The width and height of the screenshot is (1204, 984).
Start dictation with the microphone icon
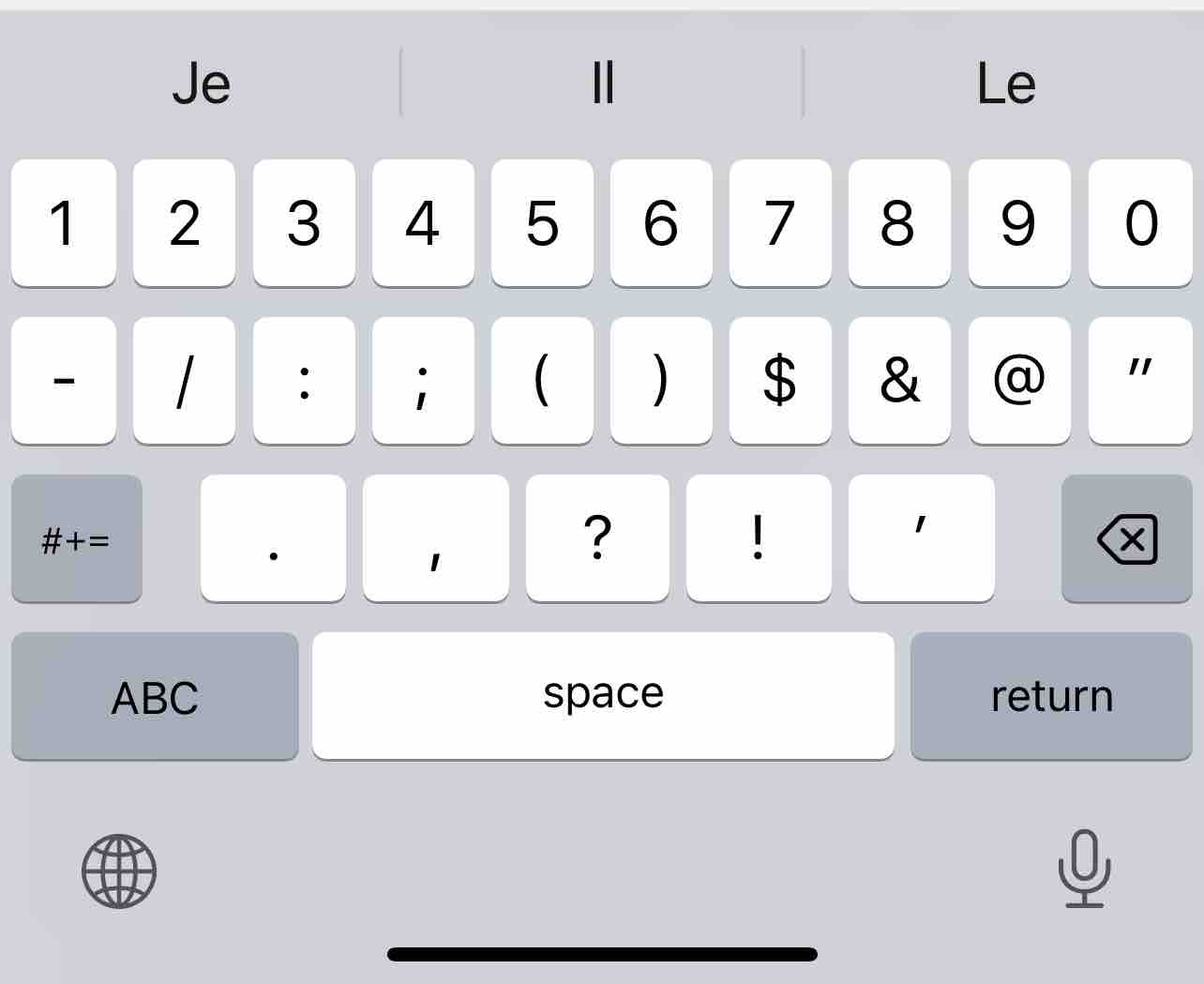click(x=1085, y=869)
